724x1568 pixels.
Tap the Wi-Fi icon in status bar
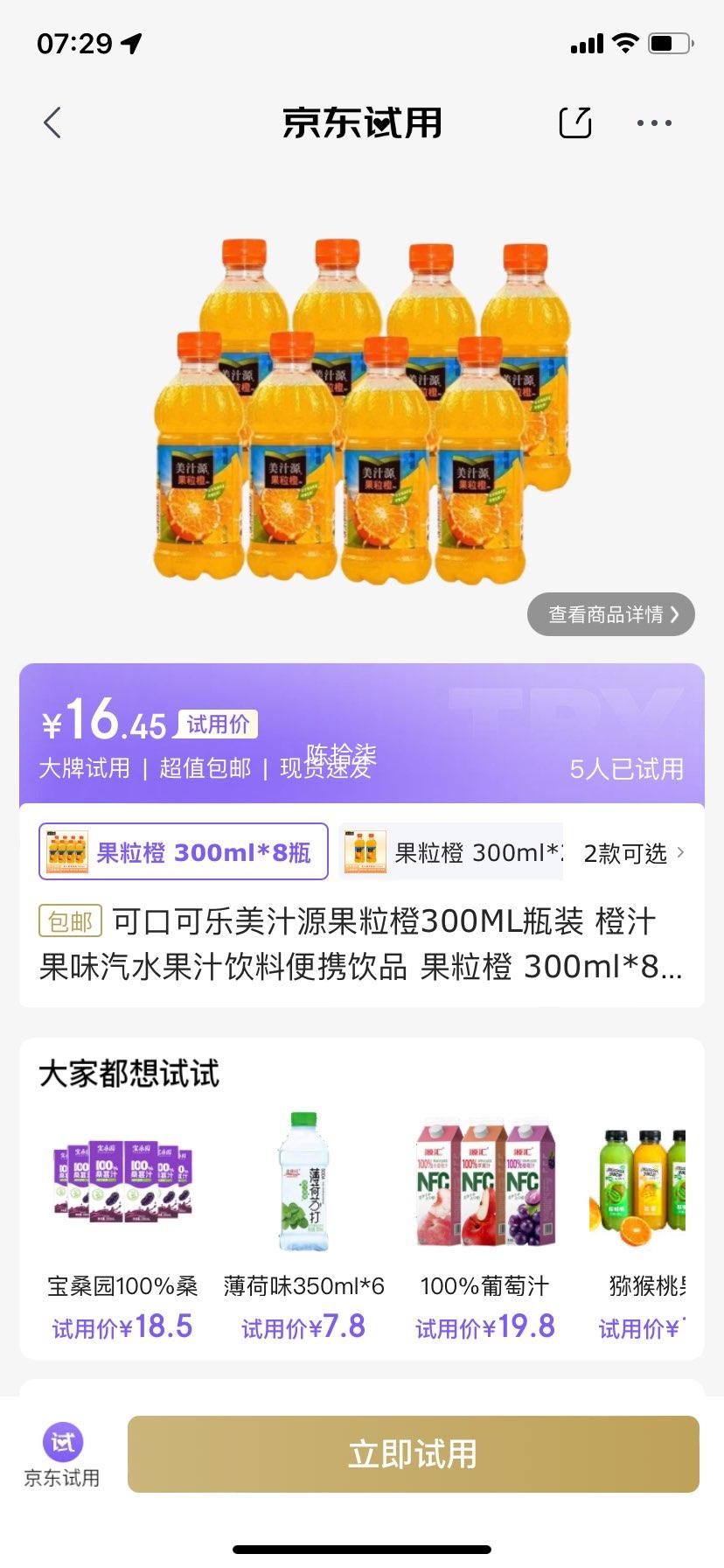(x=623, y=42)
